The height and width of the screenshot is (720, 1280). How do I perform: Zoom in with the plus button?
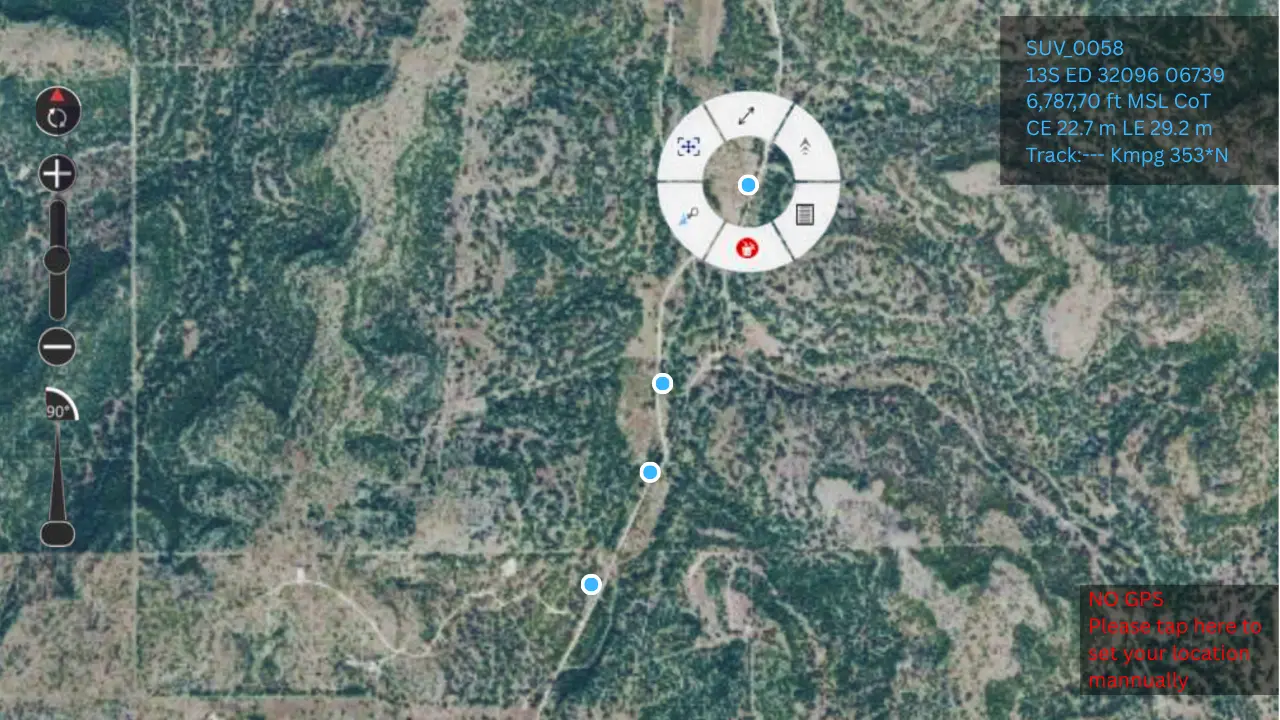(x=57, y=174)
